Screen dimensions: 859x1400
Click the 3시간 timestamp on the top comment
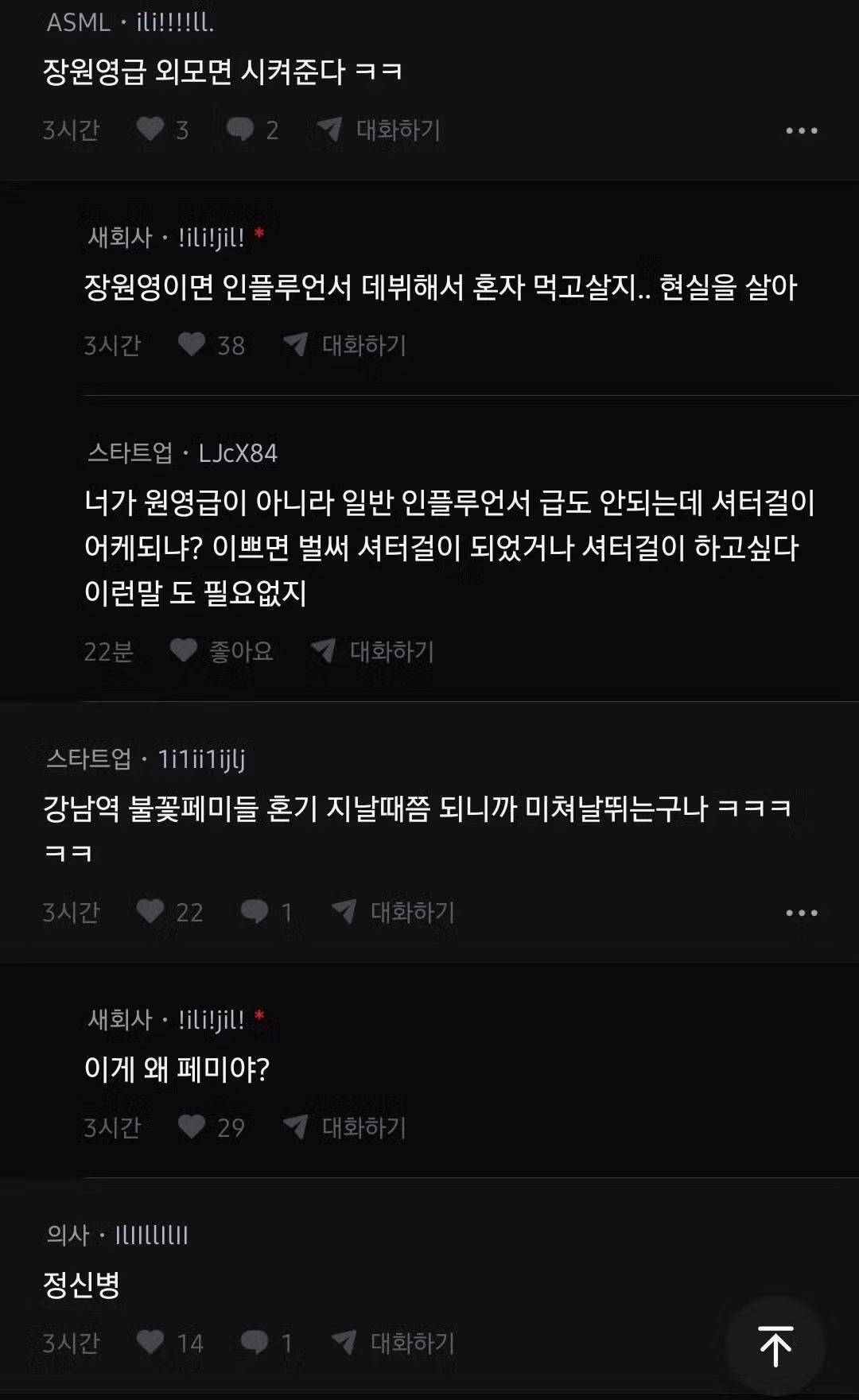tap(70, 130)
